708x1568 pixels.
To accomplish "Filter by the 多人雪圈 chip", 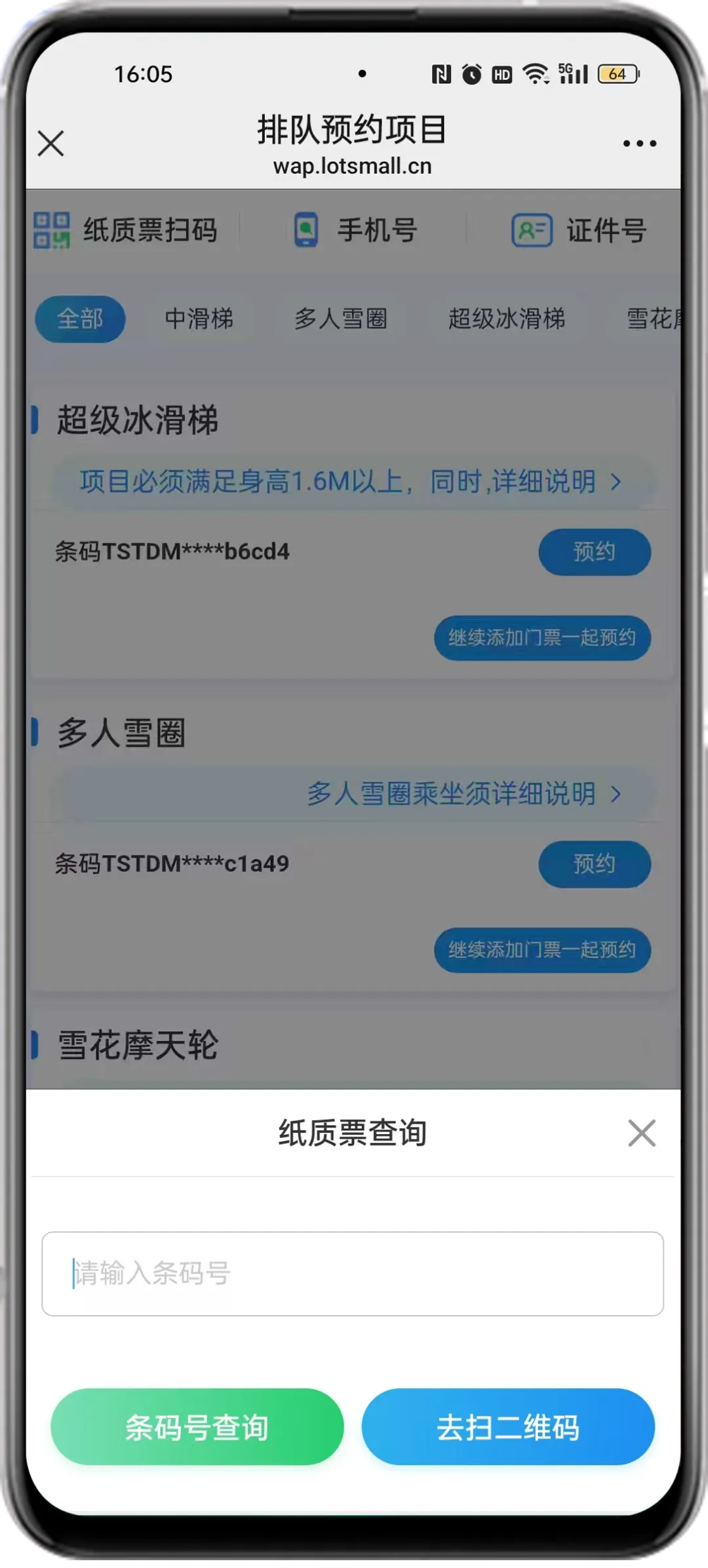I will [x=340, y=319].
